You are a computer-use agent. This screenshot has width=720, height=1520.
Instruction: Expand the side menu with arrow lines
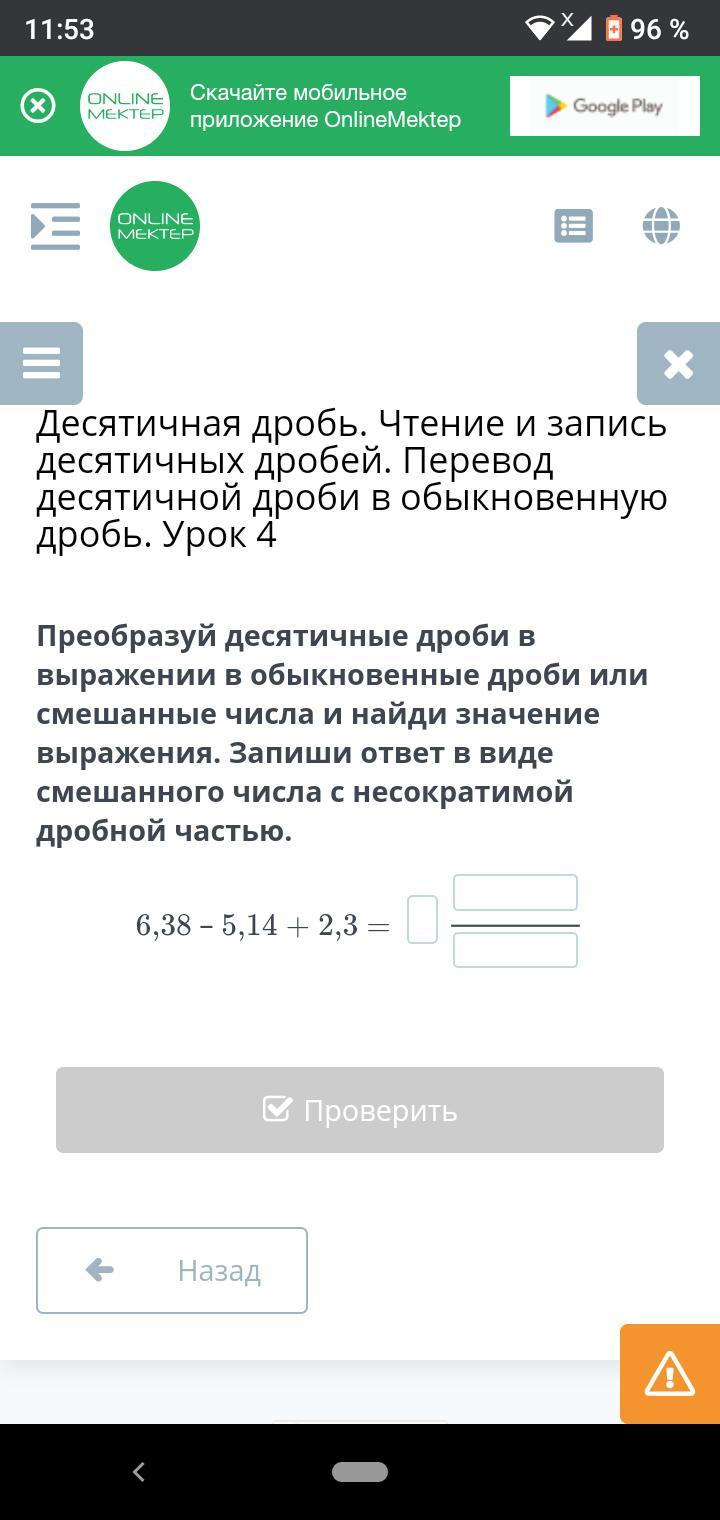point(55,226)
